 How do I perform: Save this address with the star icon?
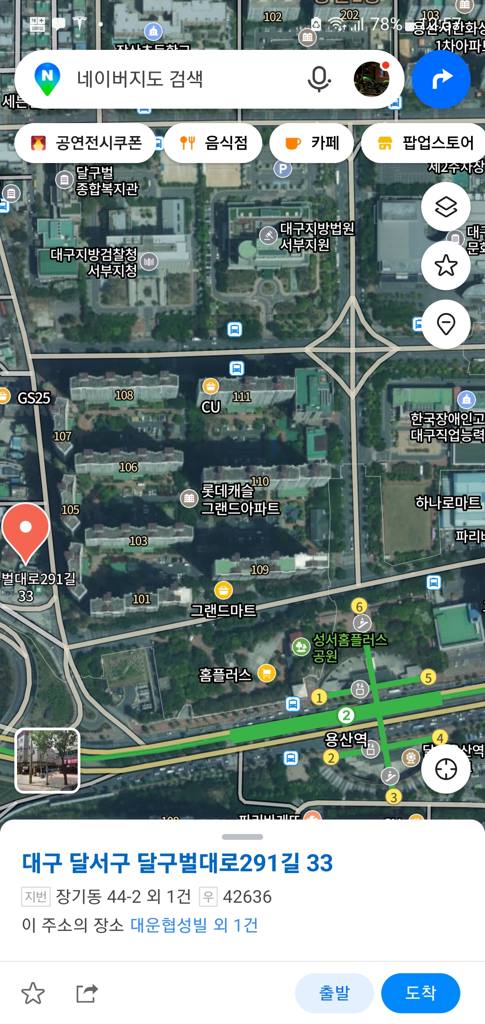tap(33, 993)
